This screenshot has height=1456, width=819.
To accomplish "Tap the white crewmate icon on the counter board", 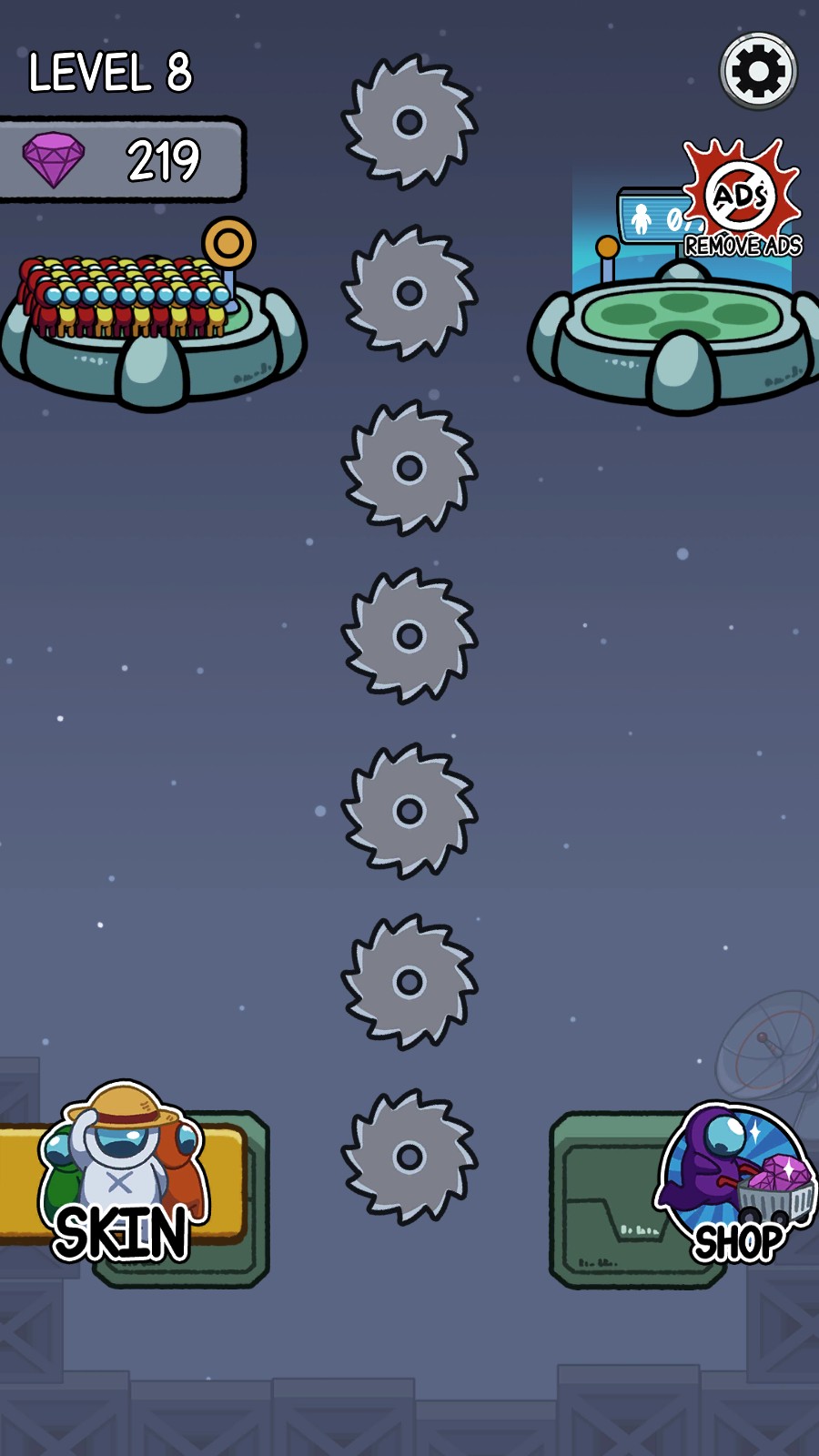I will tap(641, 217).
